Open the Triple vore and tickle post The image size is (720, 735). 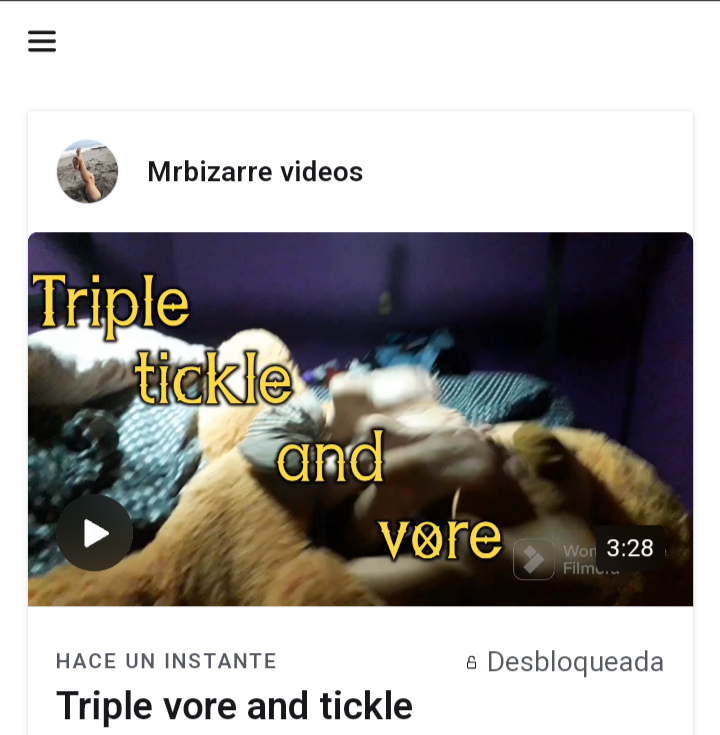pyautogui.click(x=234, y=706)
